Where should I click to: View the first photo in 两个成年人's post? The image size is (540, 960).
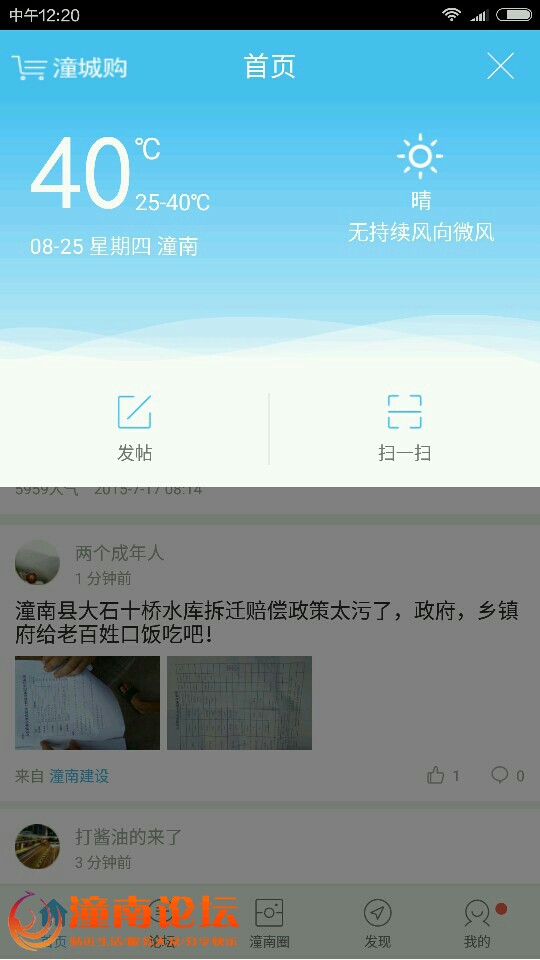coord(88,703)
